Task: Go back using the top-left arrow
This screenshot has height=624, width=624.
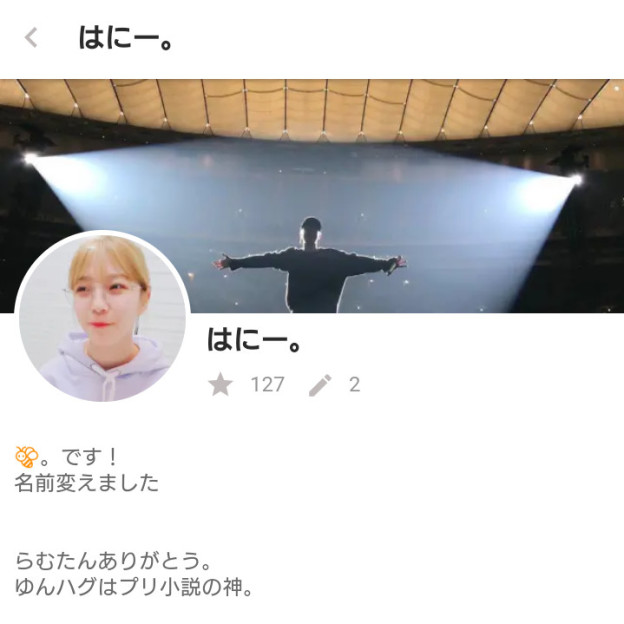Action: 32,39
